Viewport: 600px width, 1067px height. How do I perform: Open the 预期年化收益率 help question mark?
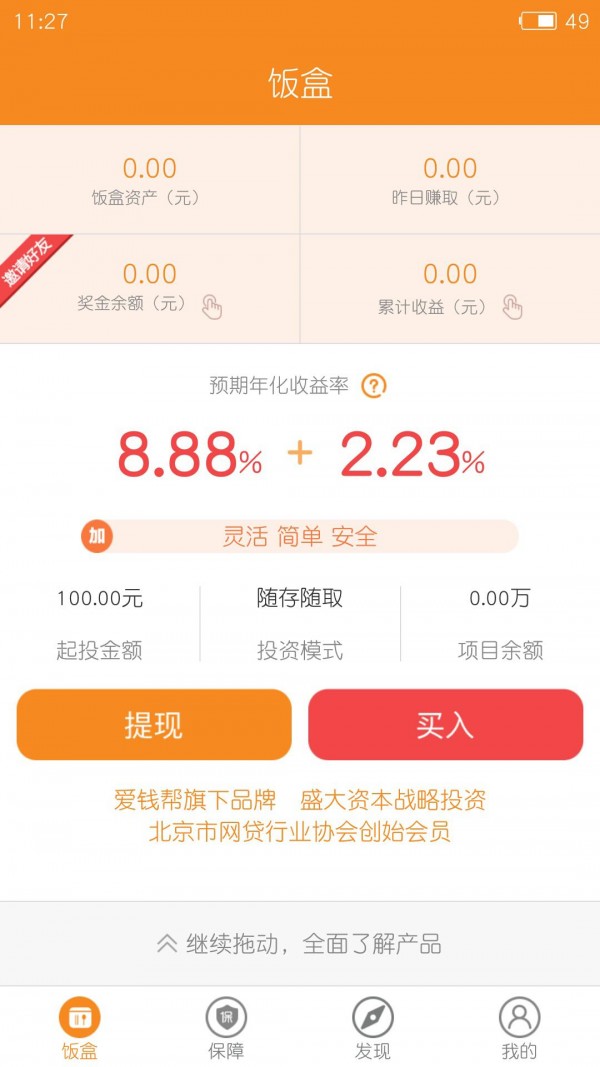pyautogui.click(x=374, y=385)
